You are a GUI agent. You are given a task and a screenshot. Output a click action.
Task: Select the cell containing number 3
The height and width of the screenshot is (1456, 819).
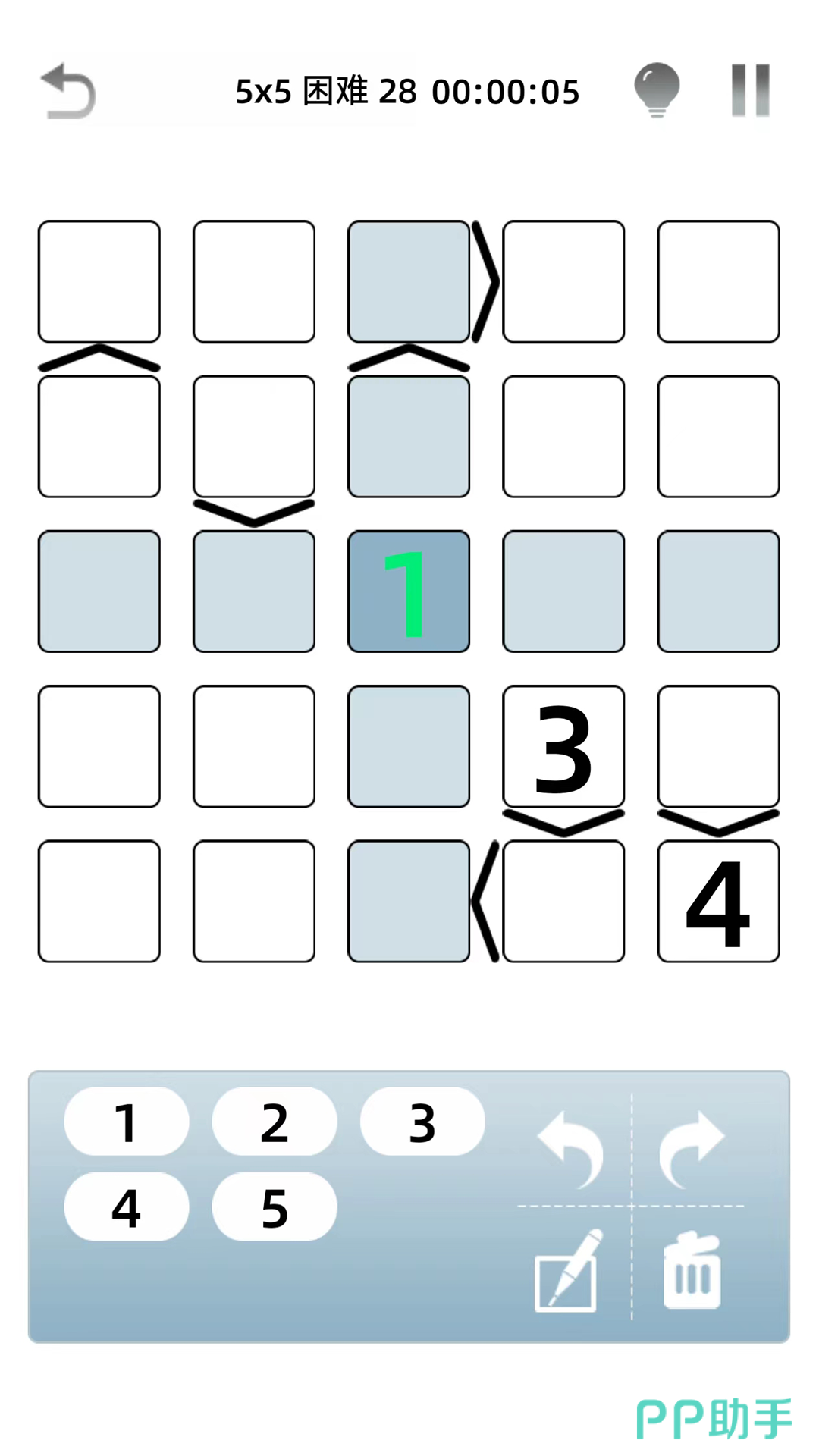563,746
